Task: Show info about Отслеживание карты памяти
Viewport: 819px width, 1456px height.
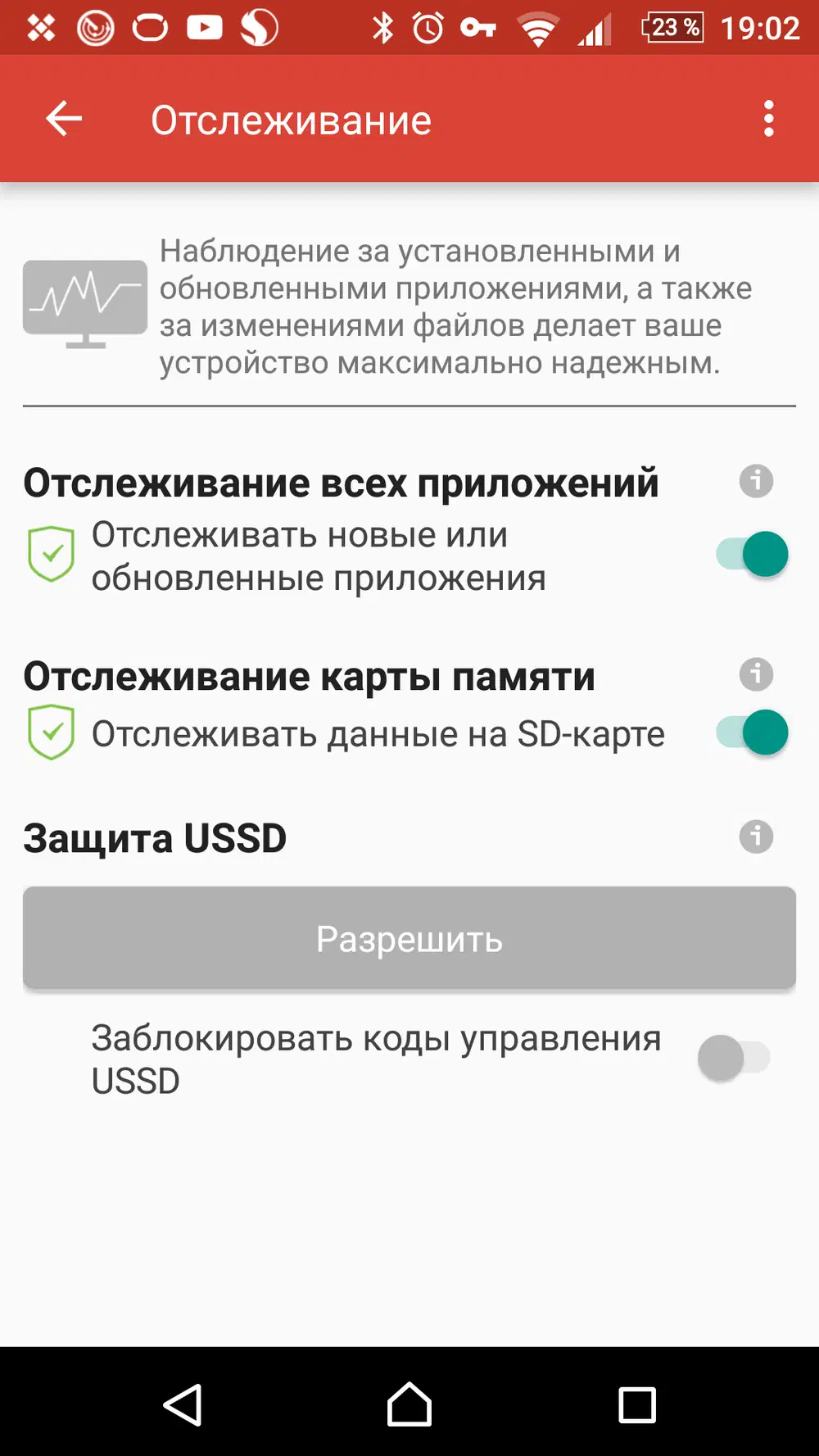Action: tap(756, 674)
